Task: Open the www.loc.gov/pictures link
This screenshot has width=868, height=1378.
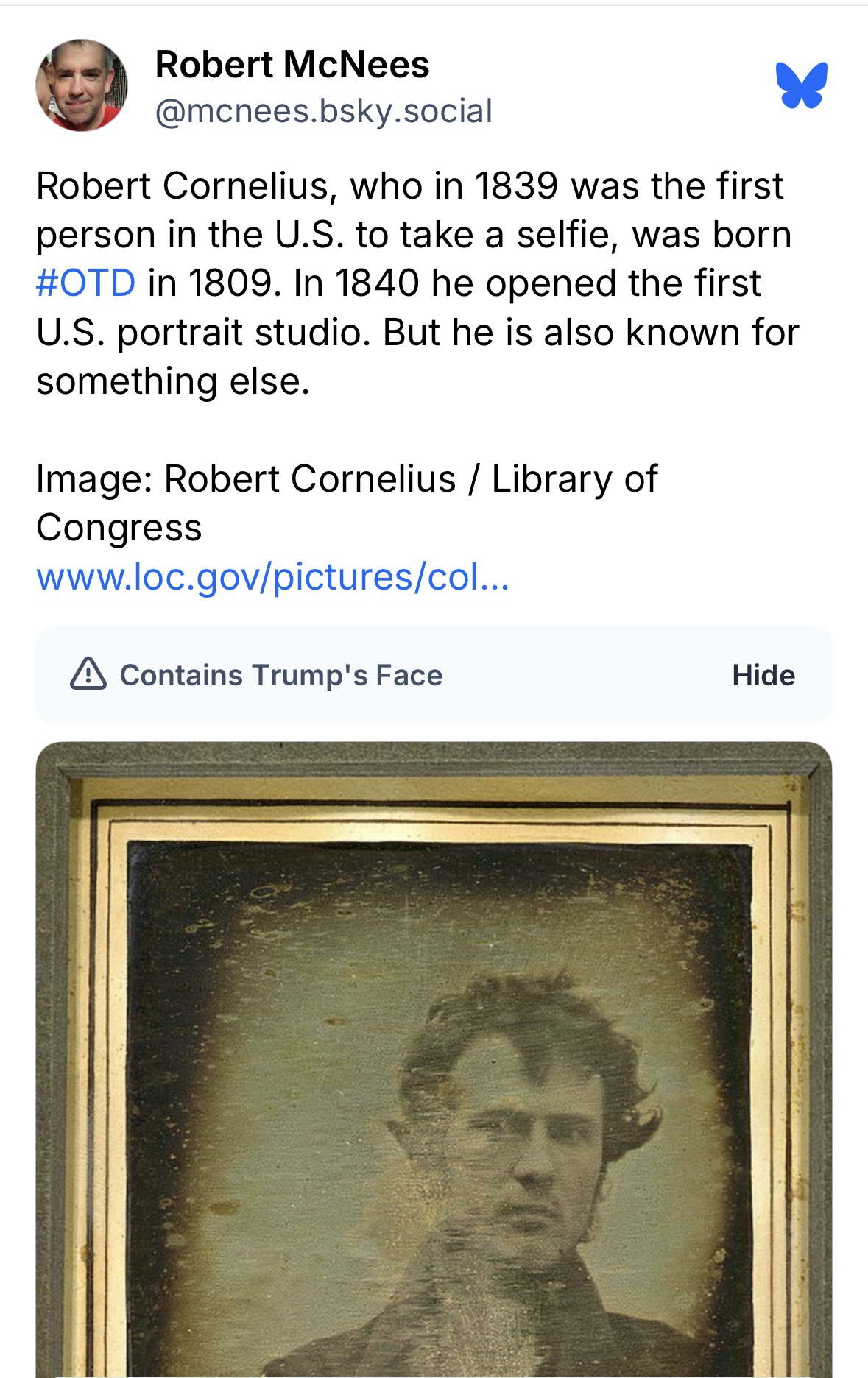Action: tap(272, 577)
